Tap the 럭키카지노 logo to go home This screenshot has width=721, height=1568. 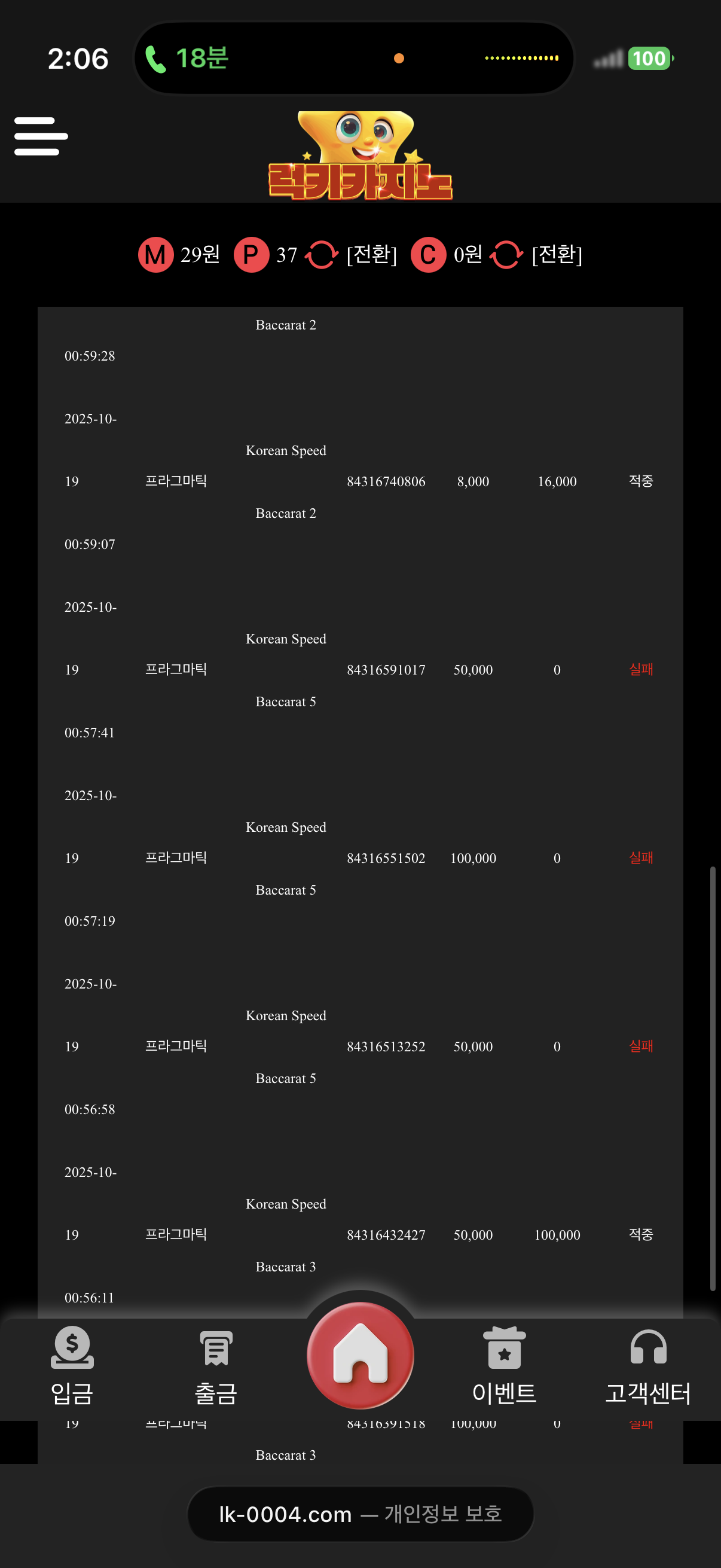(x=360, y=156)
